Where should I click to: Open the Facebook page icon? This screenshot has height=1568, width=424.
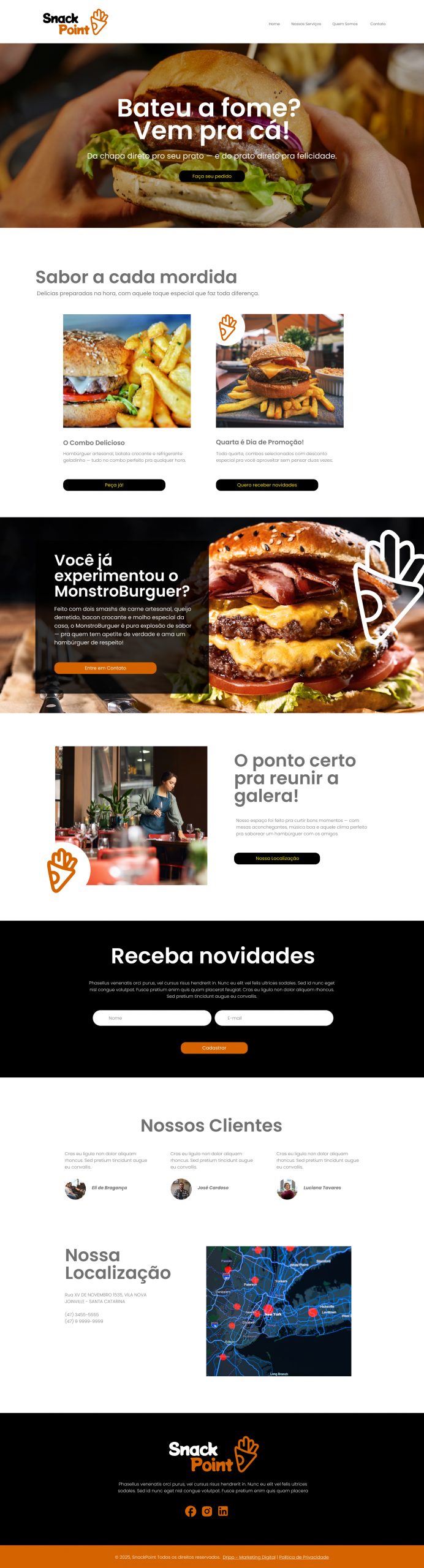click(191, 1511)
